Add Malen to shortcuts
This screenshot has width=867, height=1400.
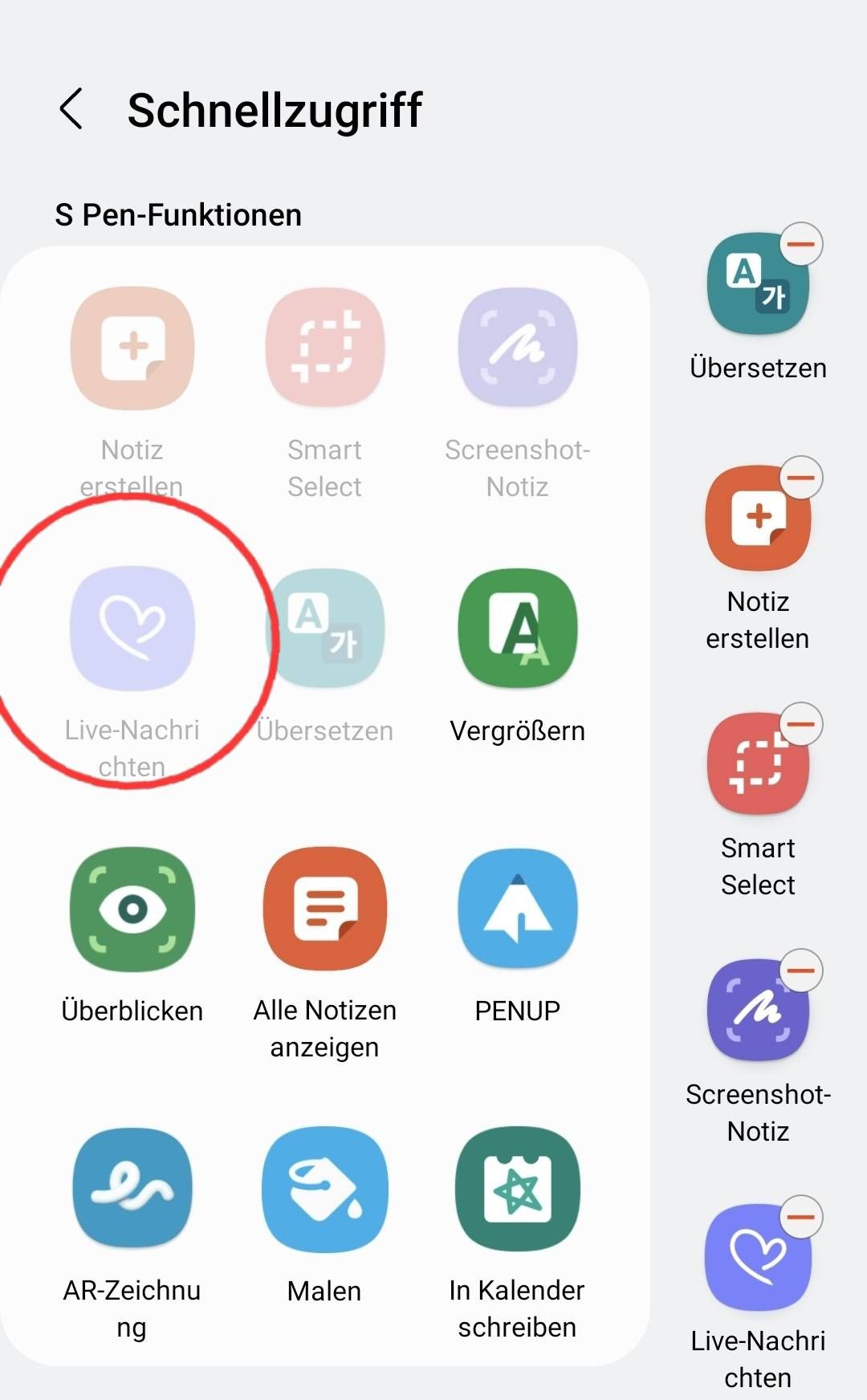tap(325, 1189)
